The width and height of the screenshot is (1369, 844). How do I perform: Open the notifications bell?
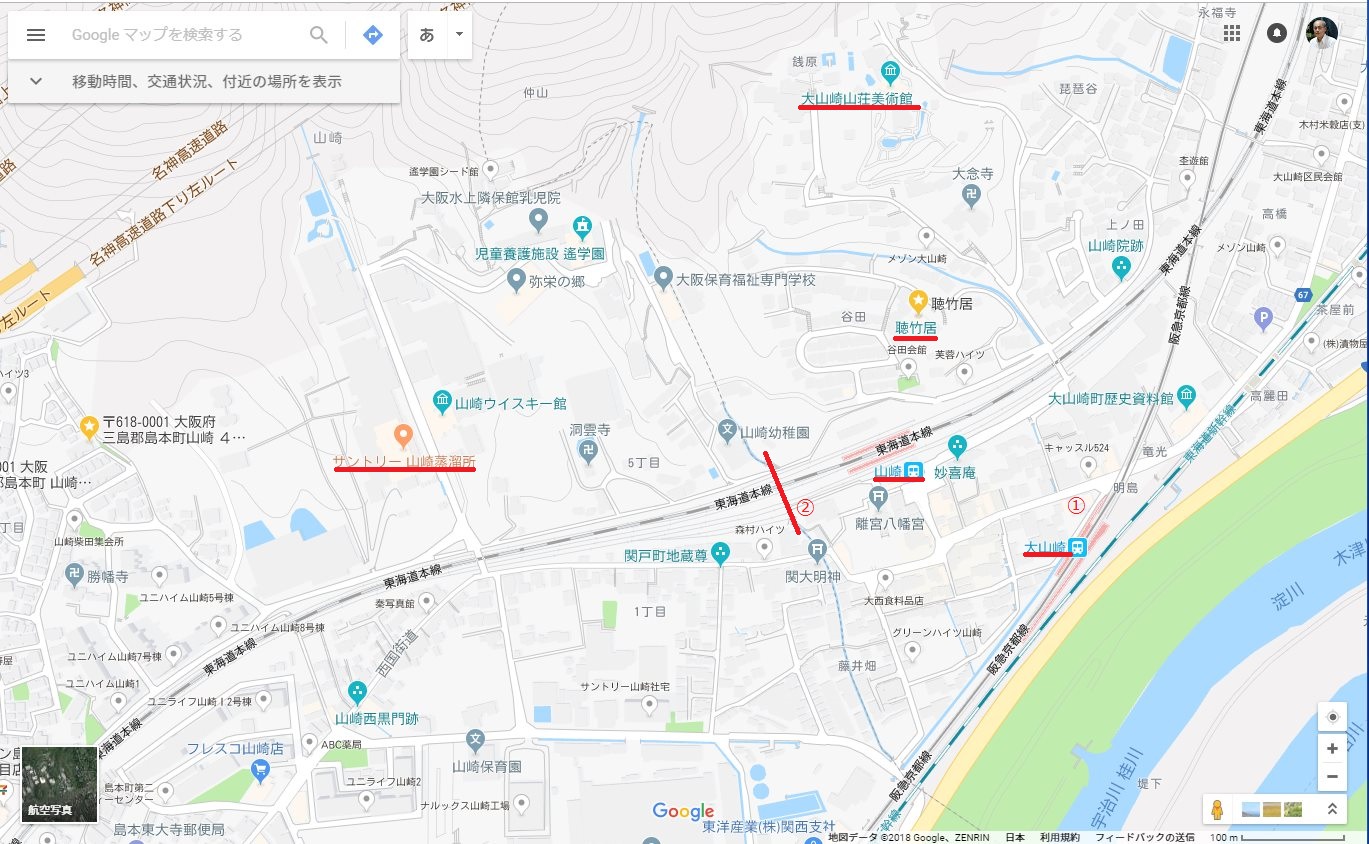click(1277, 33)
